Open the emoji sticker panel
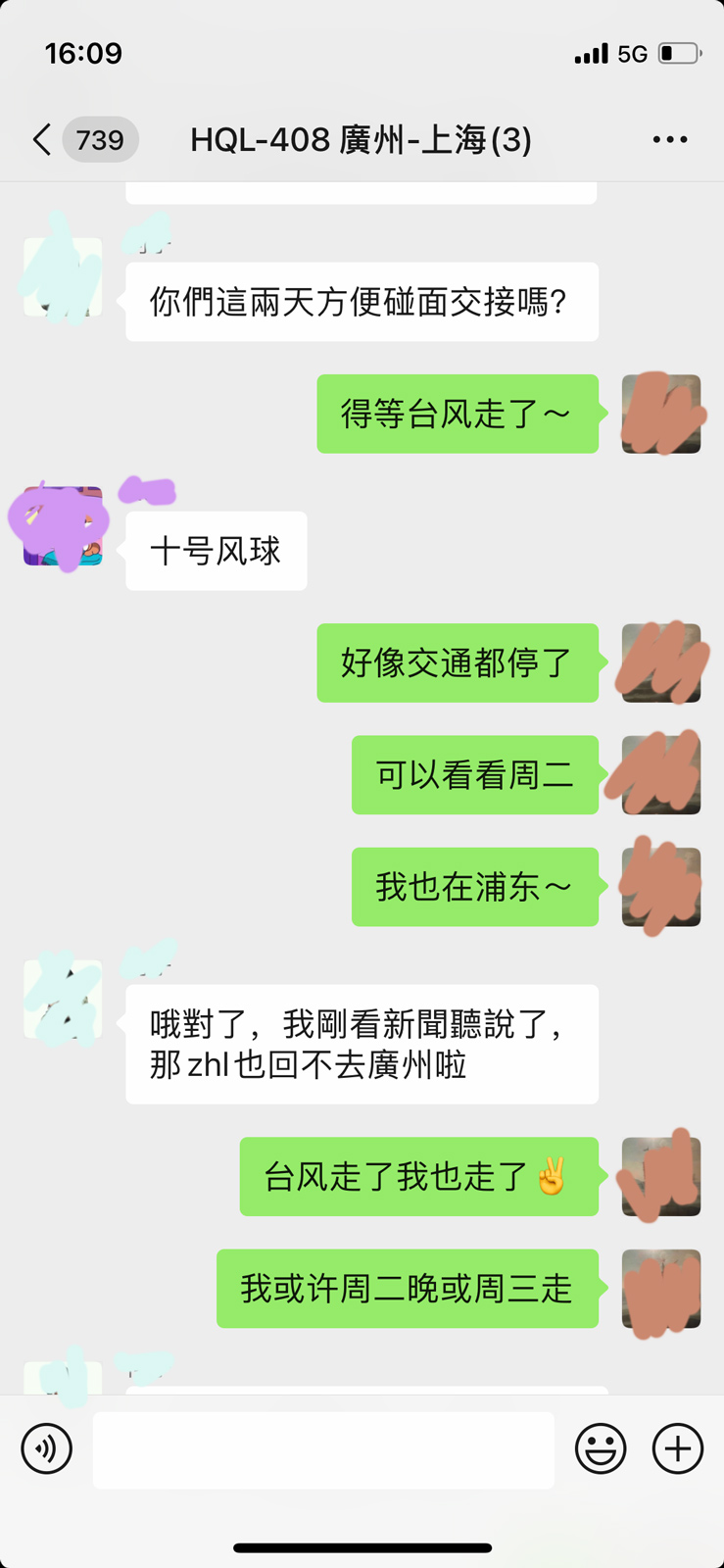The image size is (724, 1568). click(x=601, y=1448)
